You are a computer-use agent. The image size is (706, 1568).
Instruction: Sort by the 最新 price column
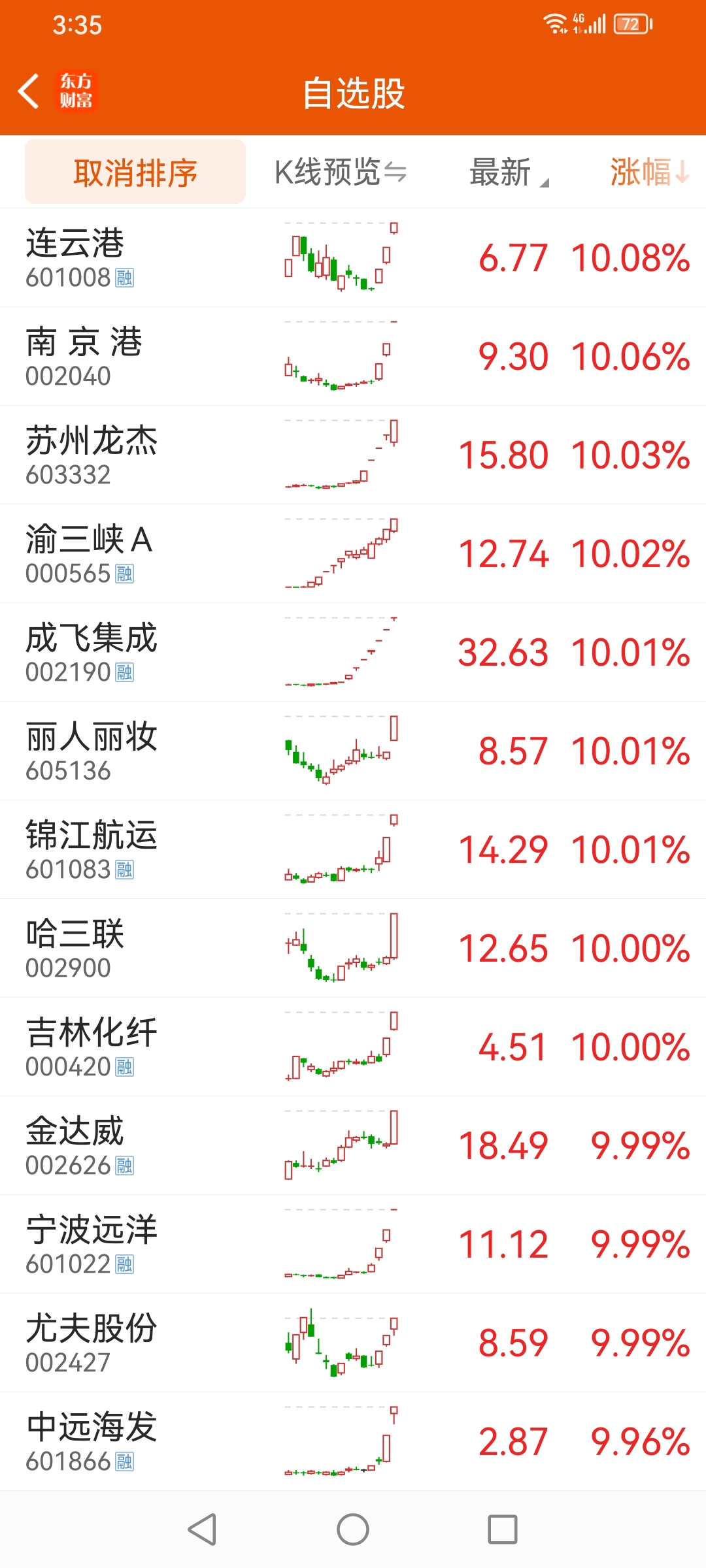(x=508, y=172)
